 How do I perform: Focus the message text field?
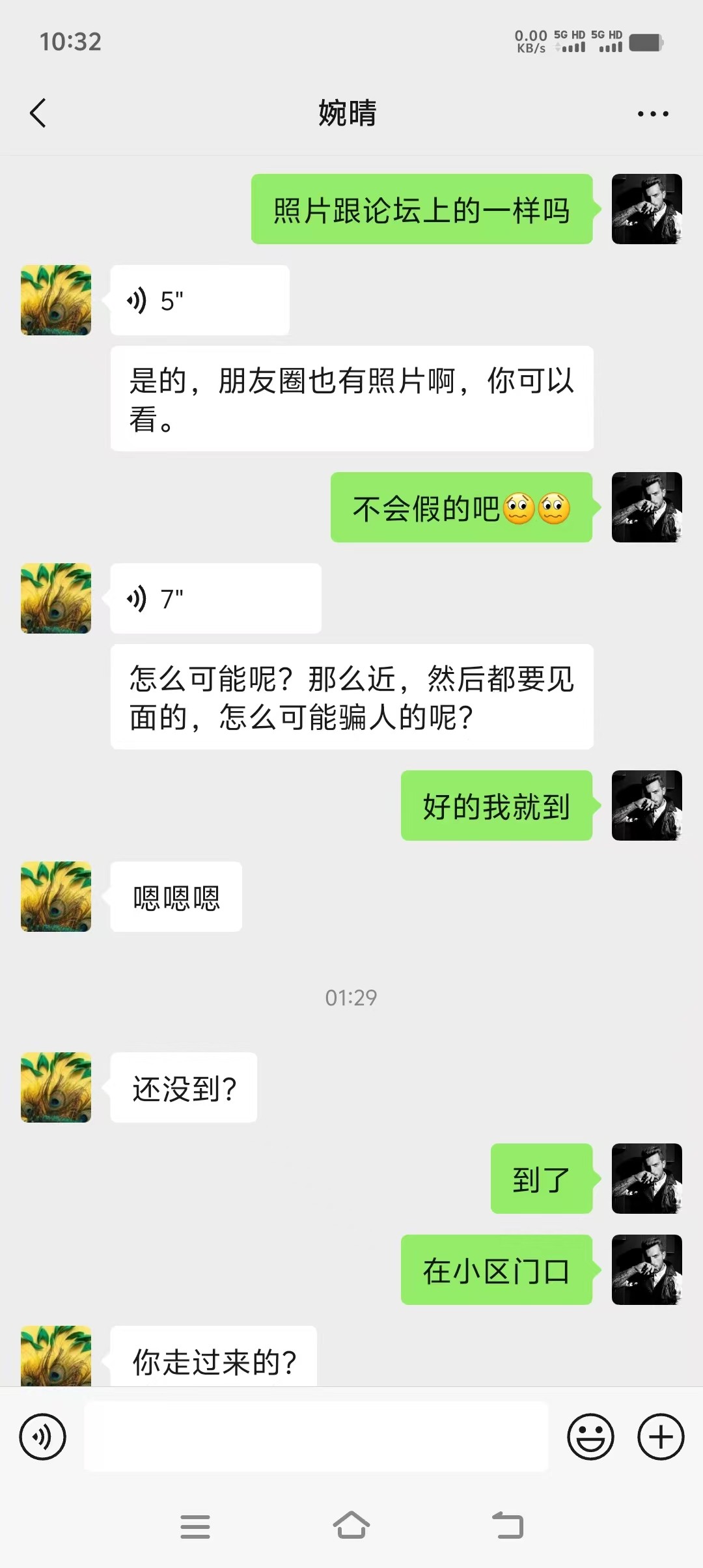(x=316, y=1436)
